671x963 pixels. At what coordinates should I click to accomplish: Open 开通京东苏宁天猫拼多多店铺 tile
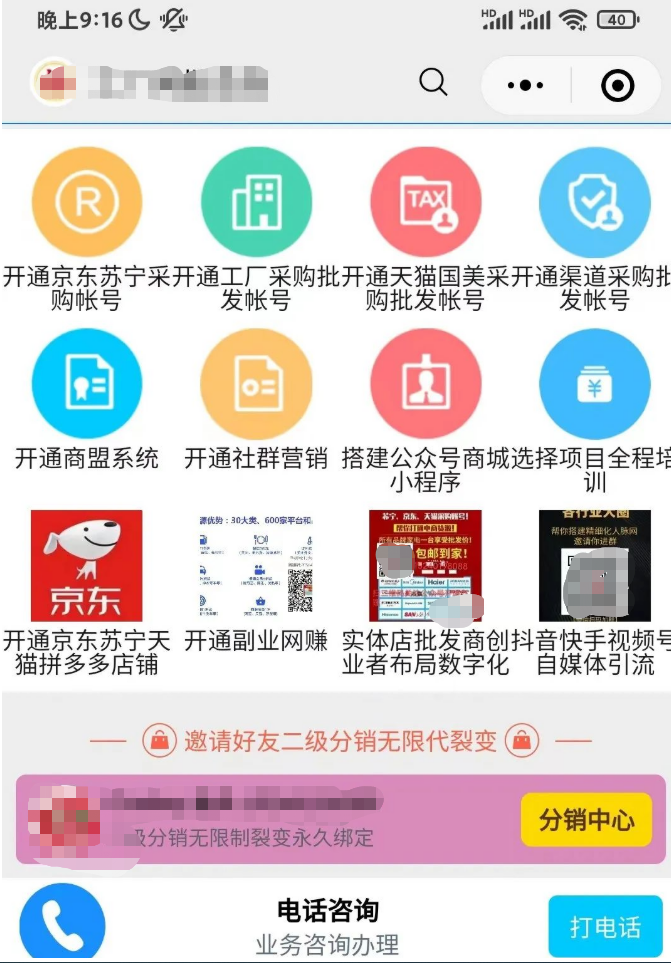click(x=87, y=566)
